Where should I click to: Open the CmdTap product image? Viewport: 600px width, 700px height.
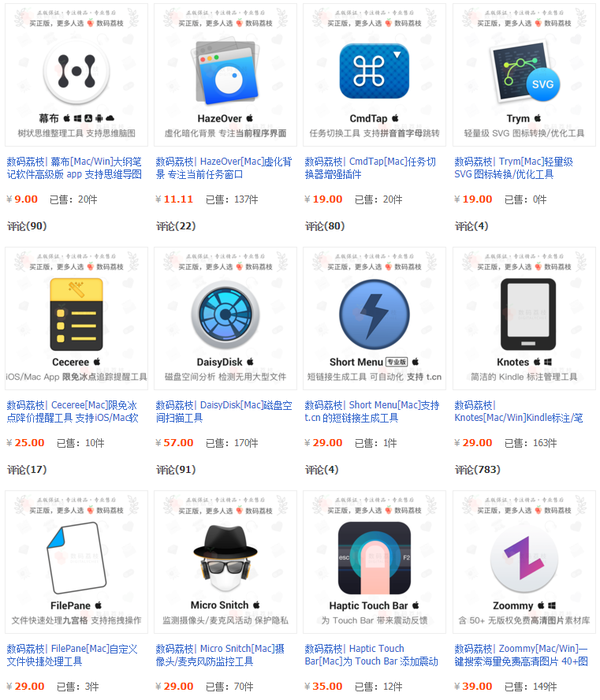[374, 72]
